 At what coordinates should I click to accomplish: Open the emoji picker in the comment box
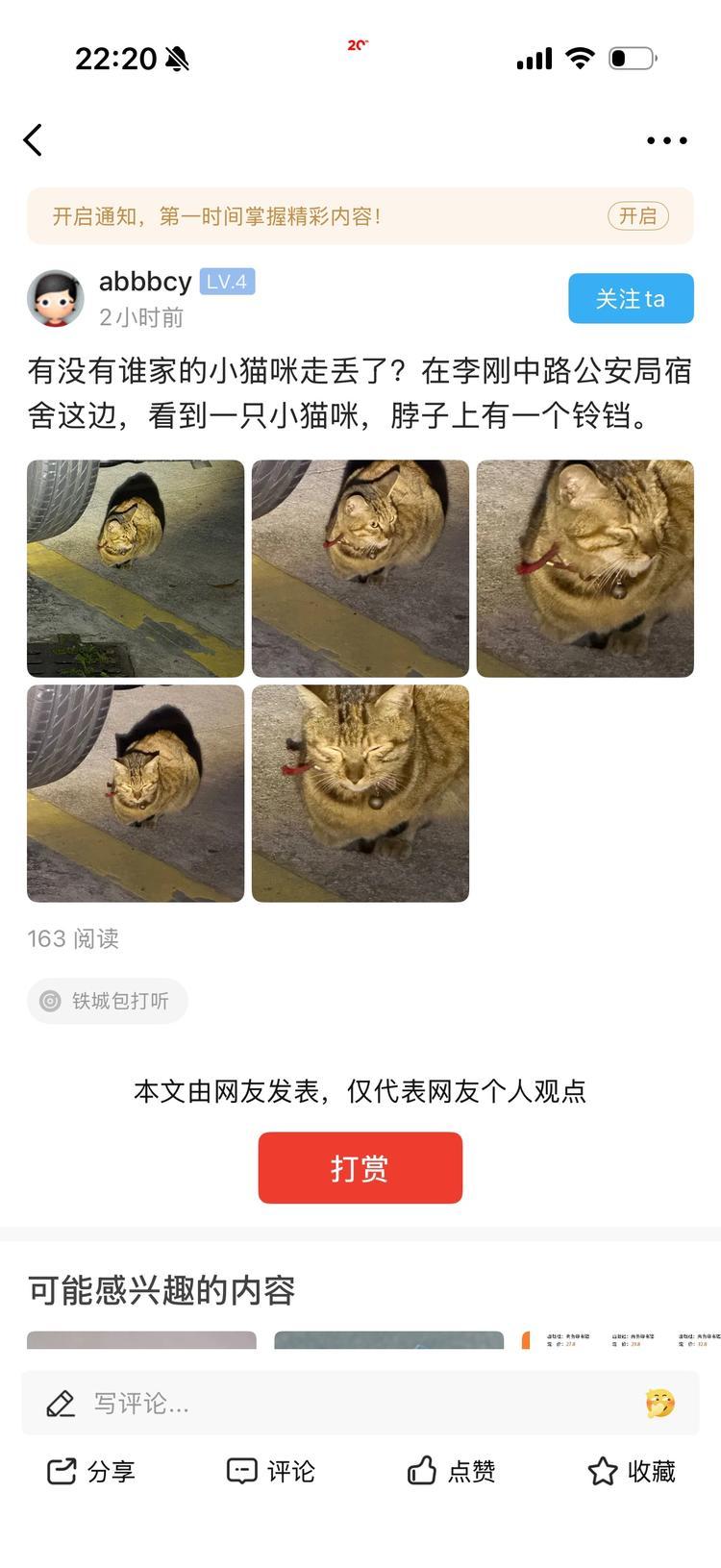click(x=660, y=1404)
